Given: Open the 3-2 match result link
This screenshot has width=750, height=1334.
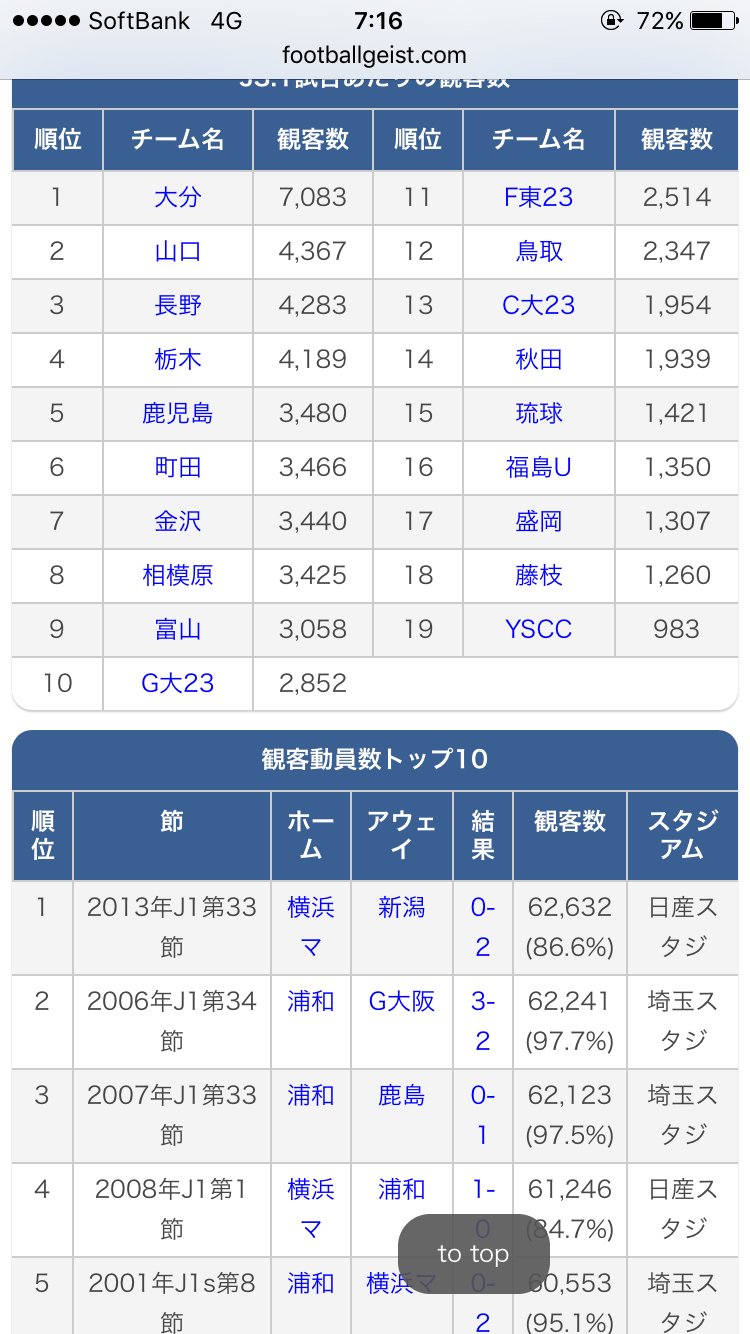Looking at the screenshot, I should pyautogui.click(x=483, y=1021).
